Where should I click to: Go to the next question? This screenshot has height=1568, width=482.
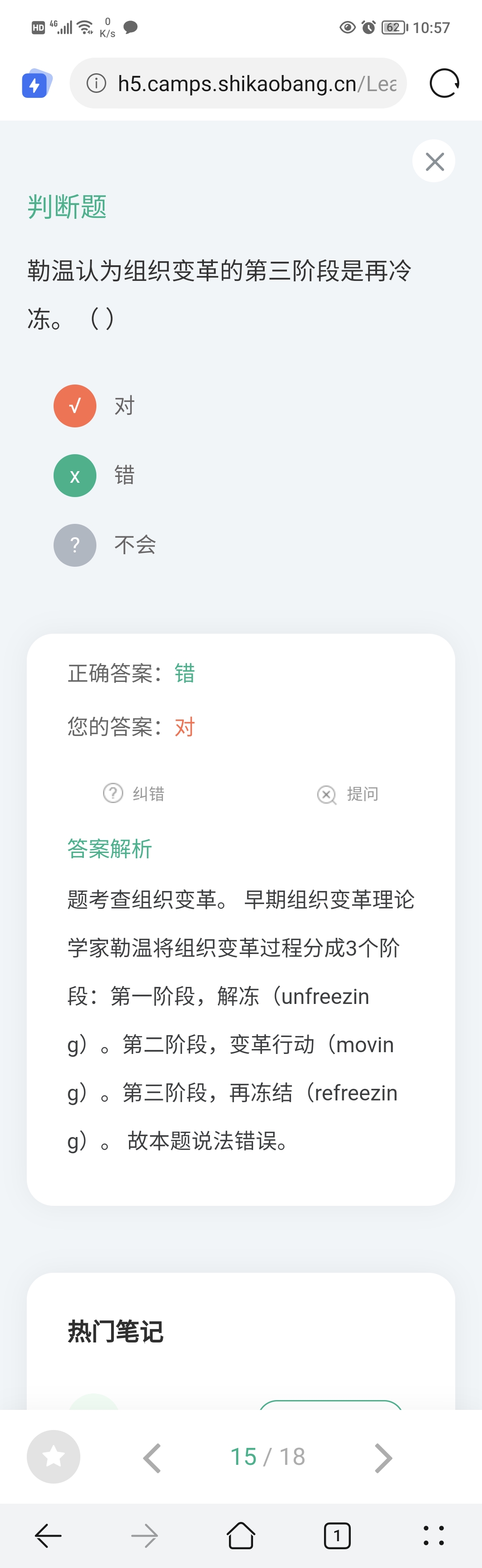(383, 1458)
